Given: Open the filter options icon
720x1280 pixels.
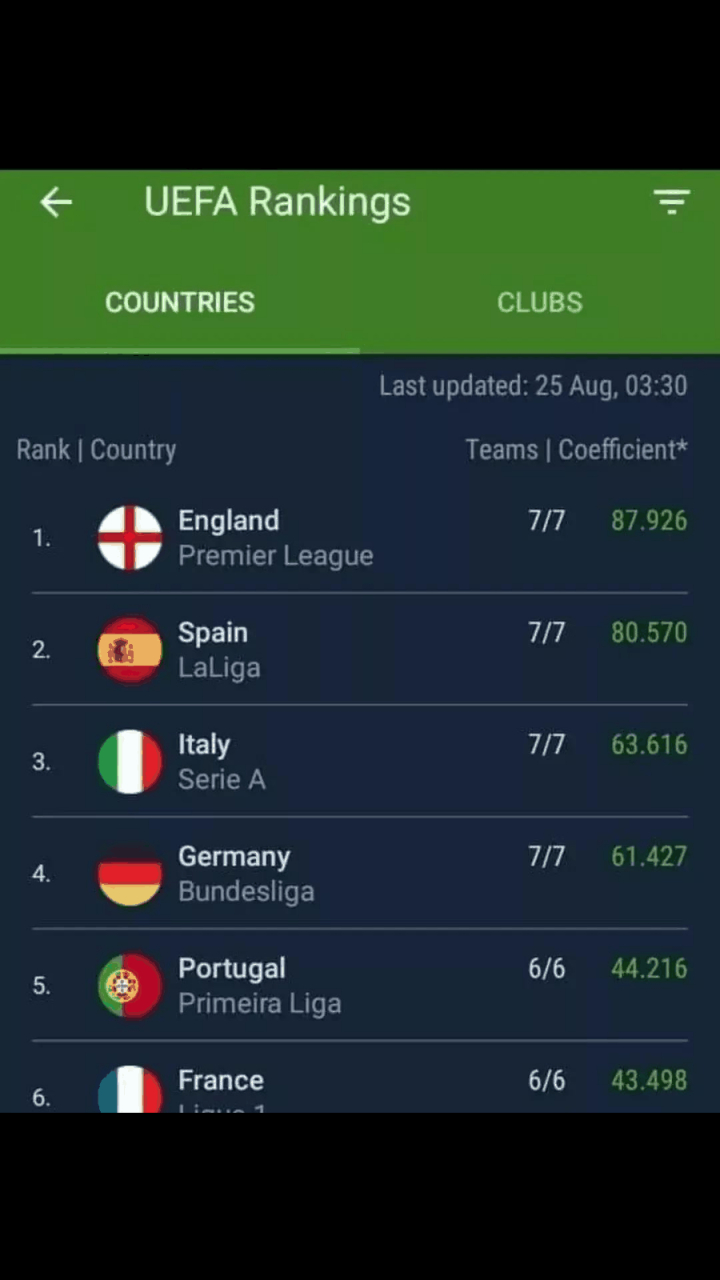Looking at the screenshot, I should click(x=672, y=202).
